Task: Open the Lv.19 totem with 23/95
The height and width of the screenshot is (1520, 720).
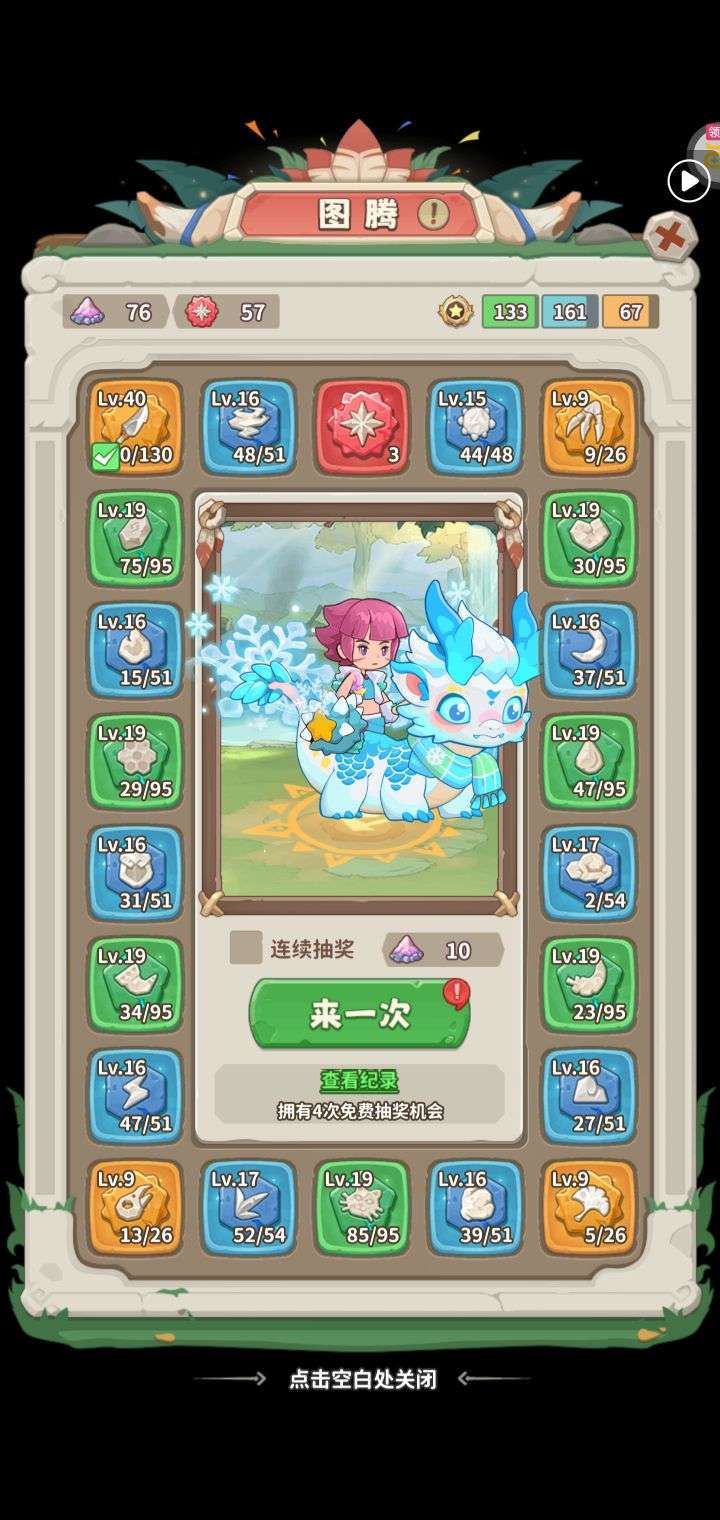Action: coord(589,984)
